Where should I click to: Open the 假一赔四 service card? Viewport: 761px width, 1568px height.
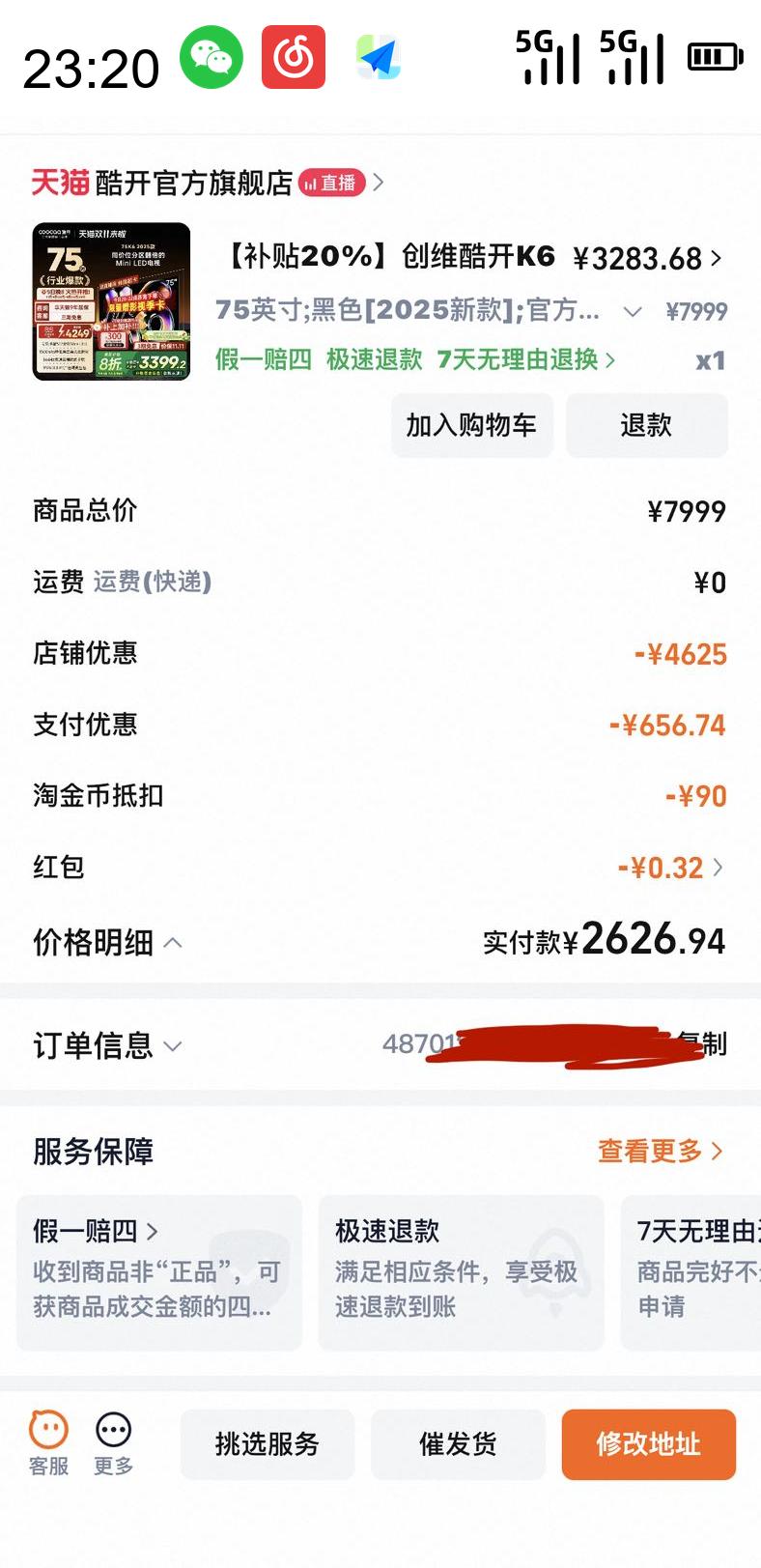pos(159,1270)
